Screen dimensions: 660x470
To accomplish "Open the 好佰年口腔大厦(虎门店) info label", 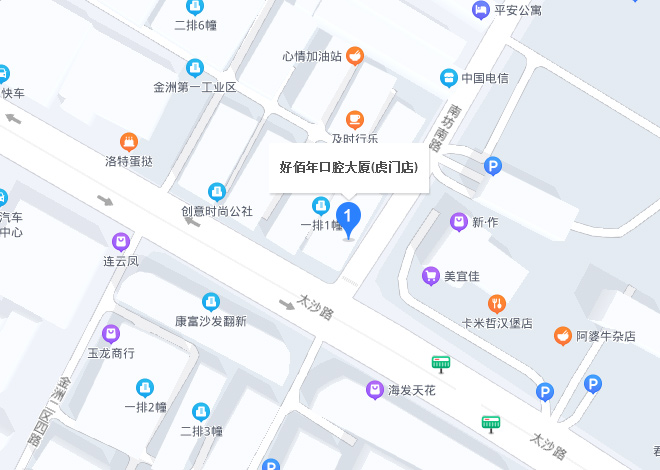I will (x=348, y=168).
